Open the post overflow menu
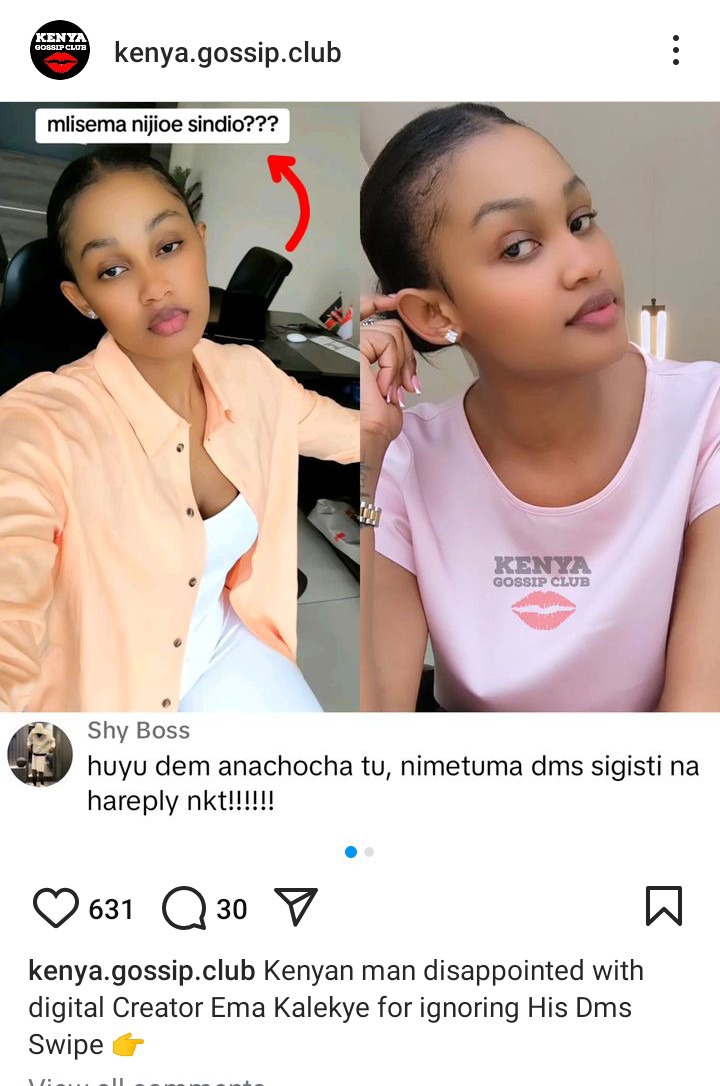This screenshot has width=720, height=1086. [x=676, y=50]
